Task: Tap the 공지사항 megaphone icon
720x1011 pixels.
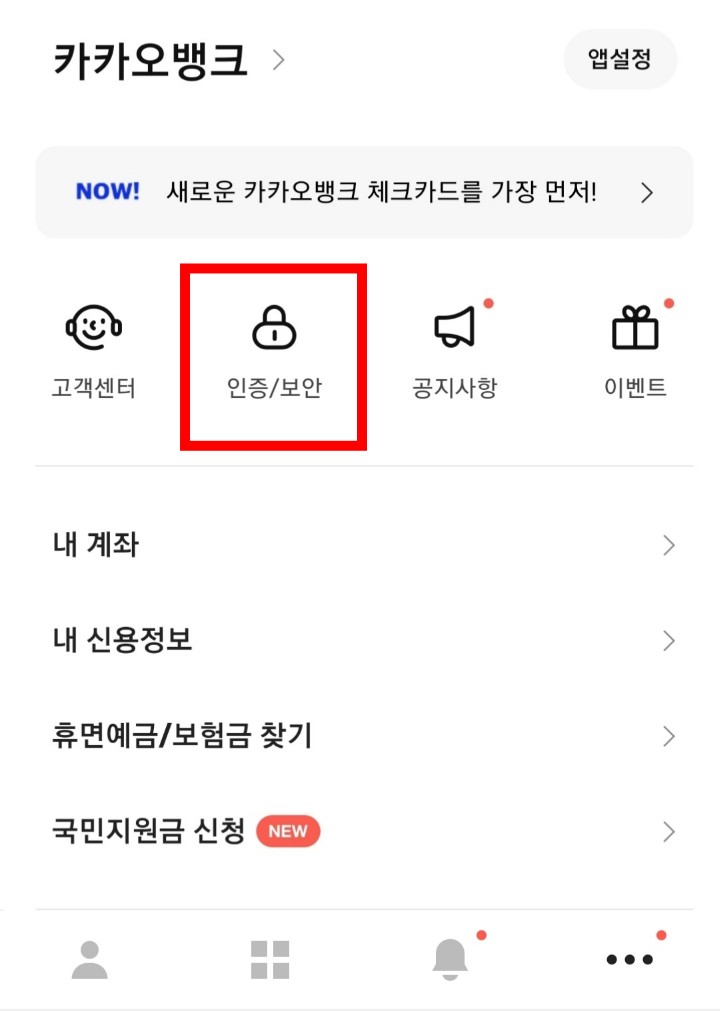Action: 455,325
